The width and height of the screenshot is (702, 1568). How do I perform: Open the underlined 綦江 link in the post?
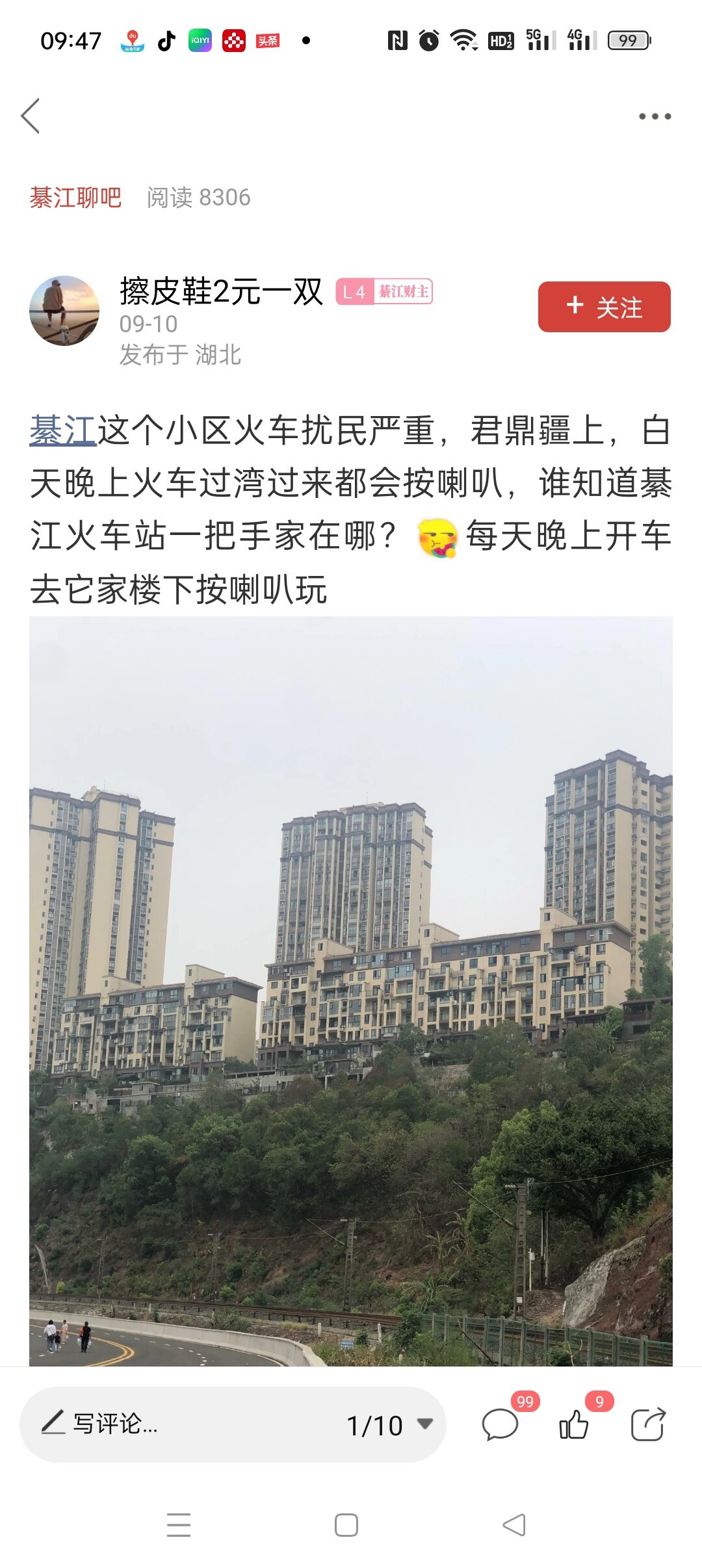click(62, 431)
